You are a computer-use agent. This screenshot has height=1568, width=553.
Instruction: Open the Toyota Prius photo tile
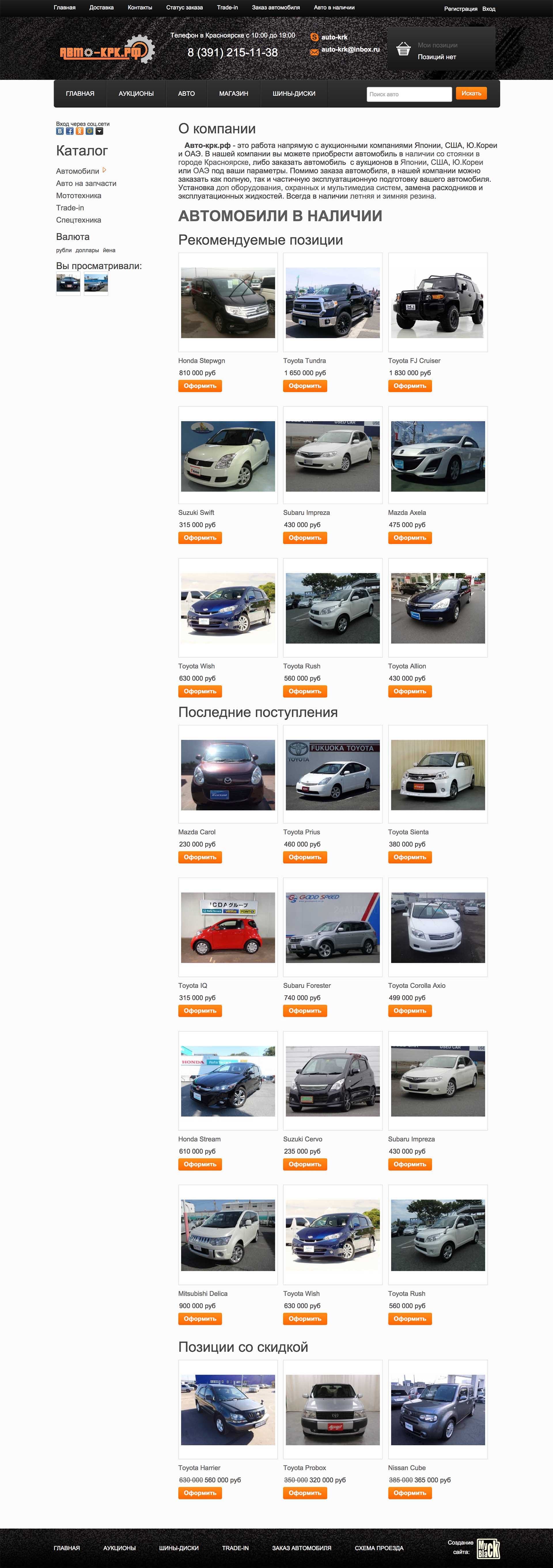point(333,774)
